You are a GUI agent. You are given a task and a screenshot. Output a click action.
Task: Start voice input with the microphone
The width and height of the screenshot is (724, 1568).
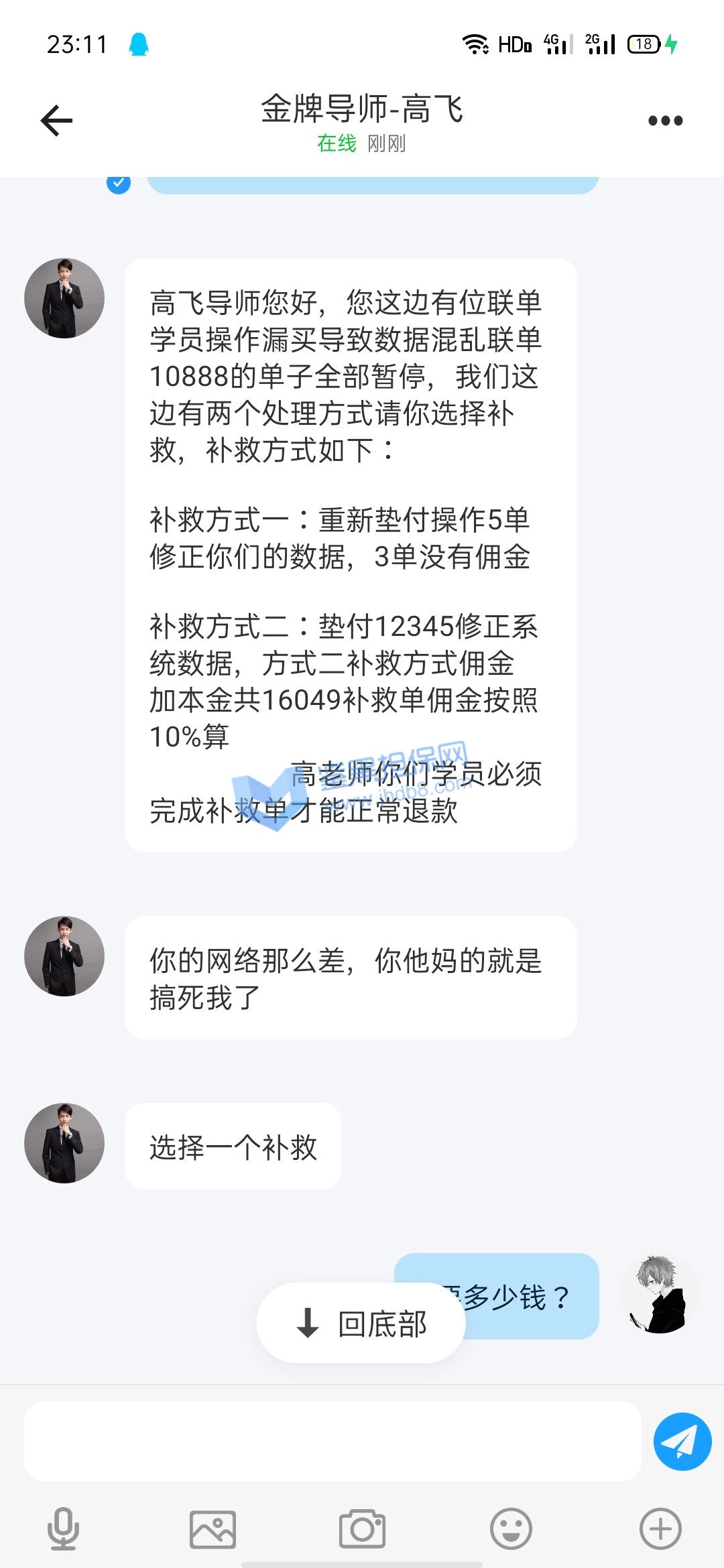pyautogui.click(x=63, y=1528)
